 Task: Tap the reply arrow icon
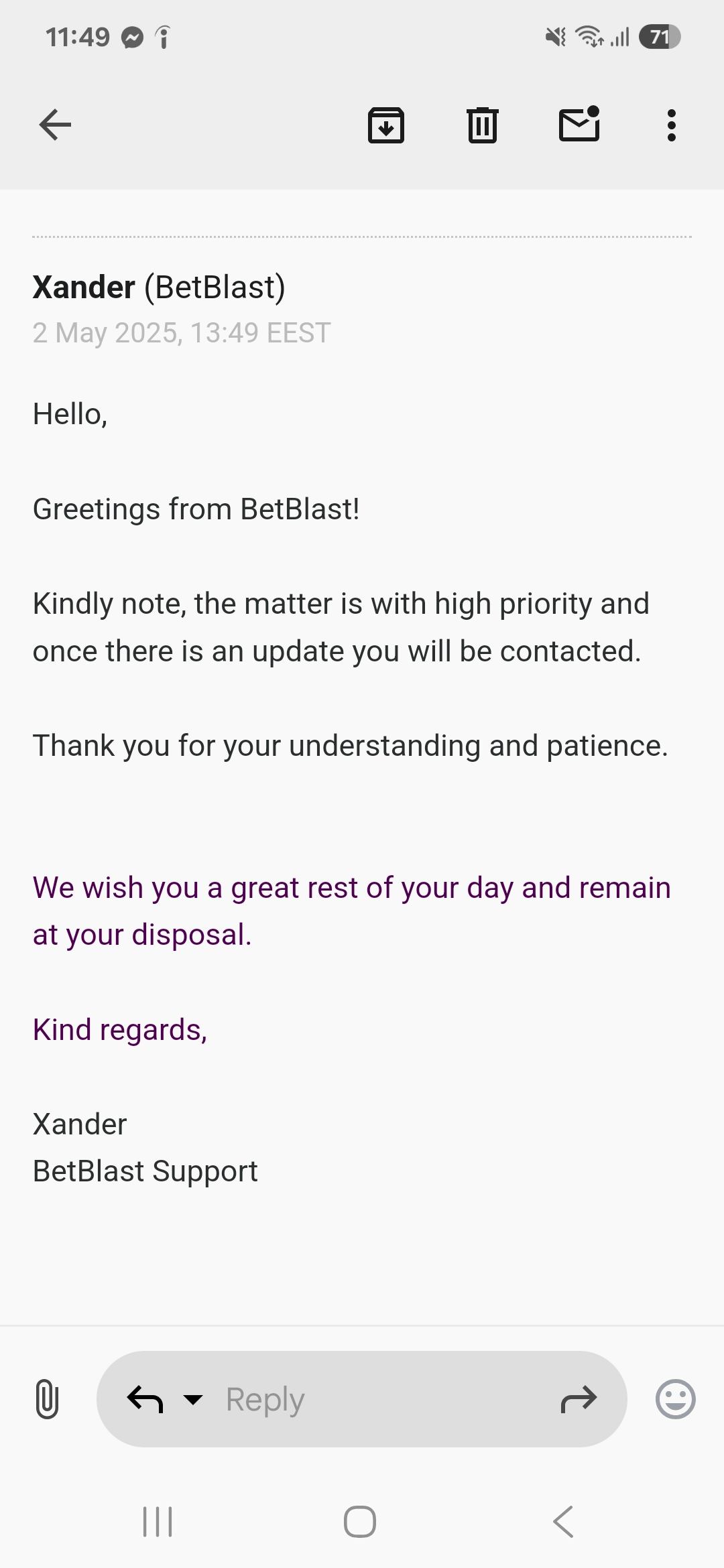pos(145,1399)
